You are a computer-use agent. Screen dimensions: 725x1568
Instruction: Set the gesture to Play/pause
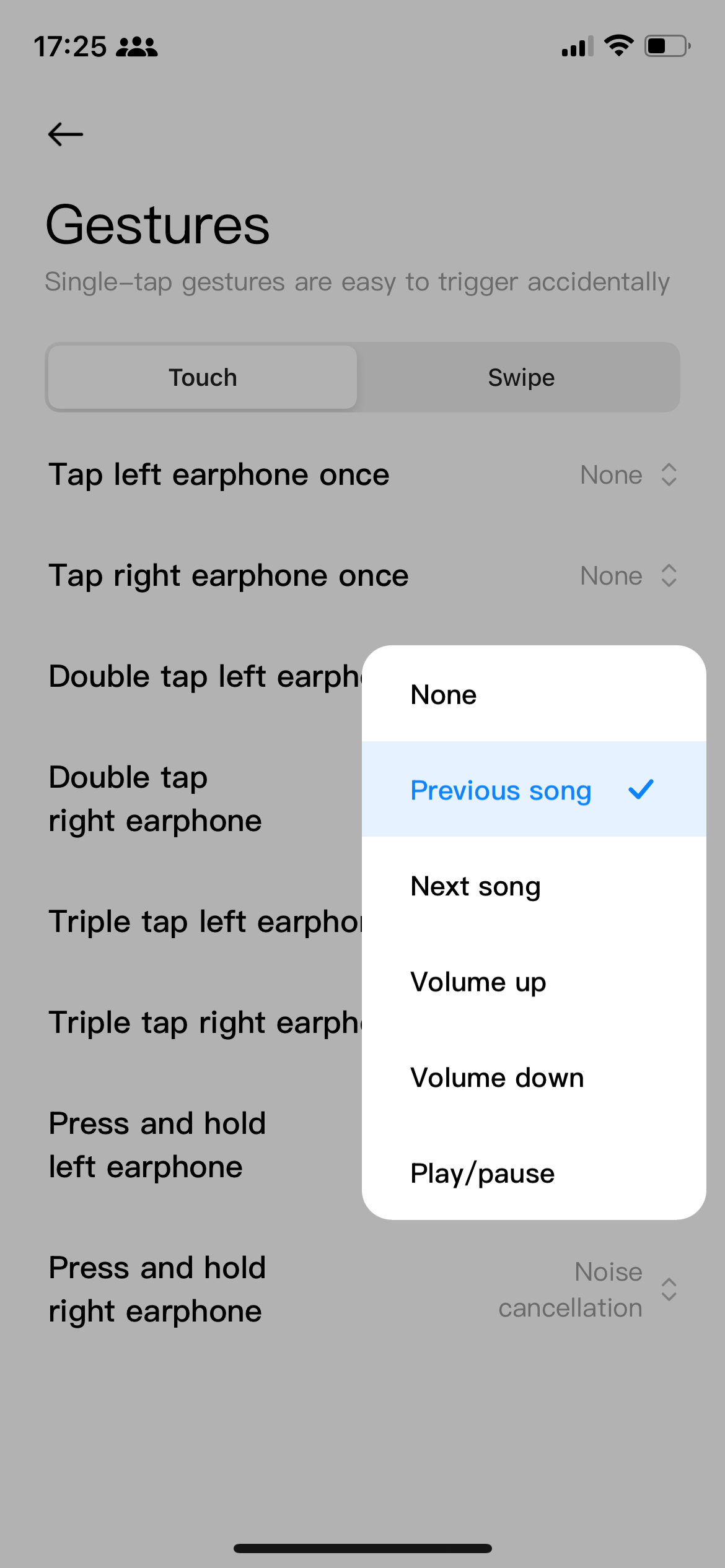(x=534, y=1173)
